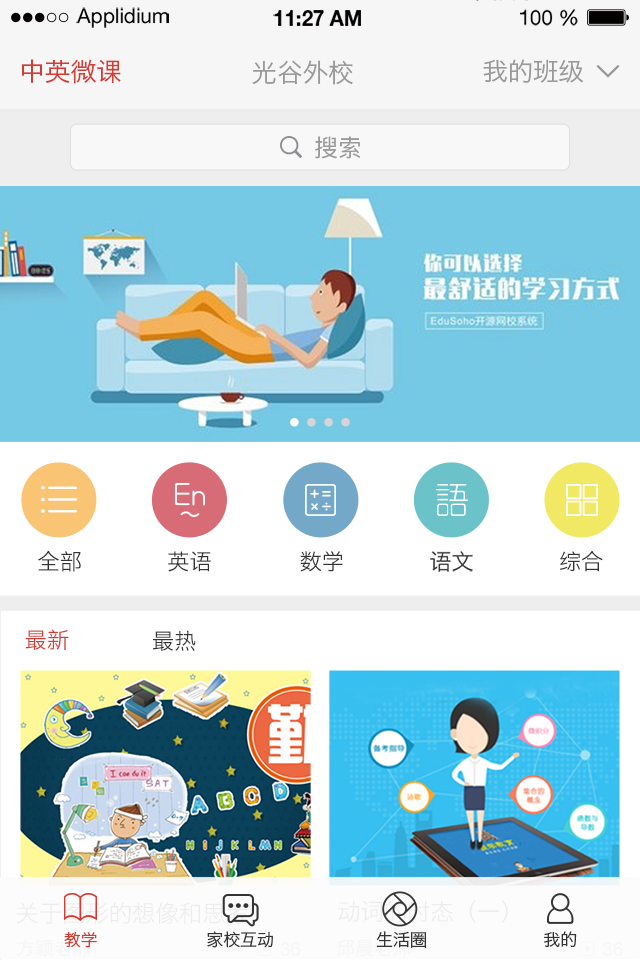640x960 pixels.
Task: Go to the 我的 bottom tab
Action: [x=560, y=920]
